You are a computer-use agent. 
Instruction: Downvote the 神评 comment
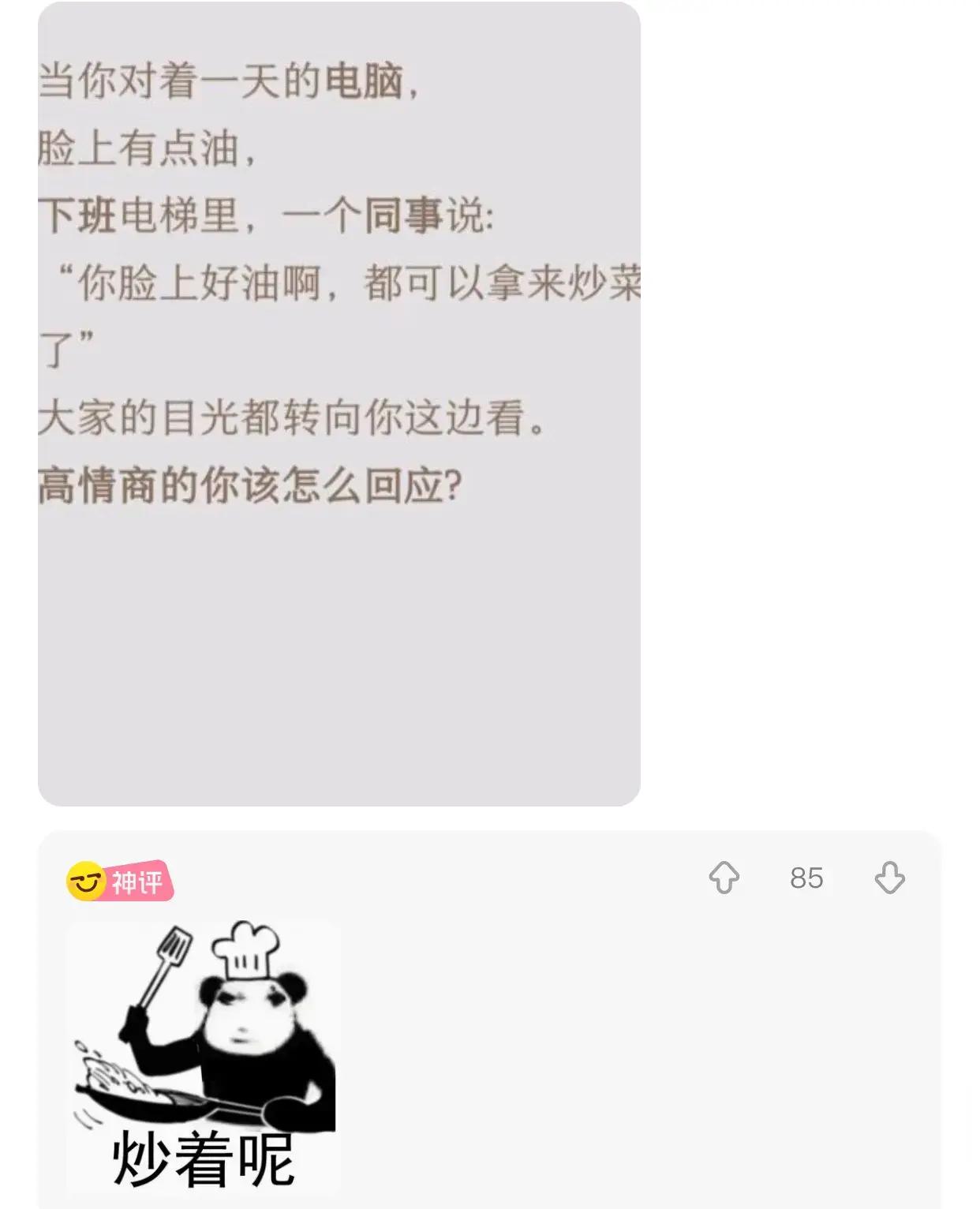(x=889, y=878)
